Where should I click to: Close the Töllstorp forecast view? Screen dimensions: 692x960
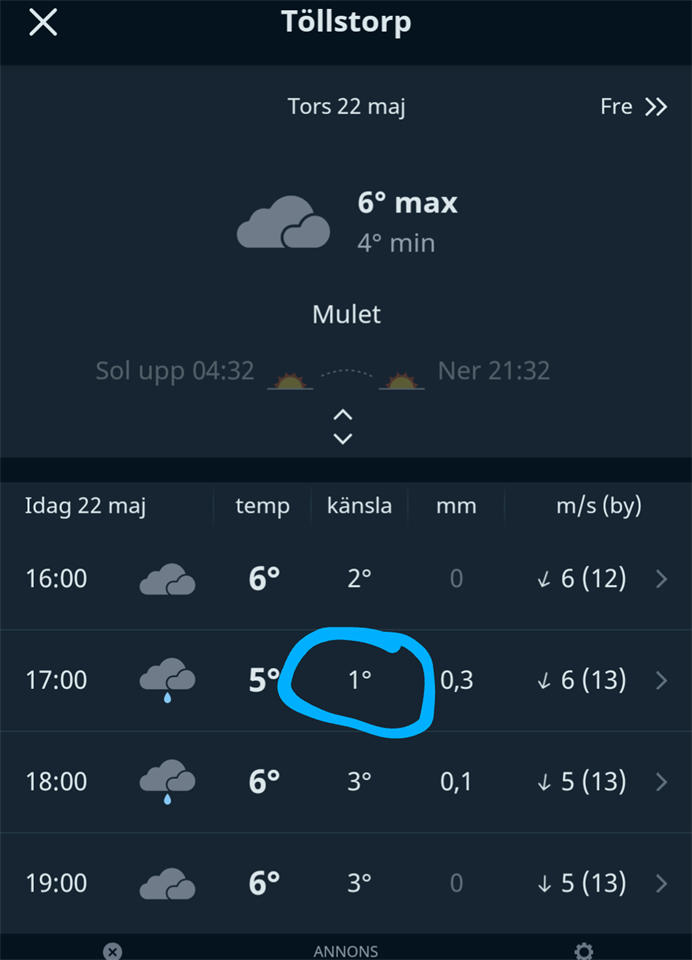[x=43, y=23]
